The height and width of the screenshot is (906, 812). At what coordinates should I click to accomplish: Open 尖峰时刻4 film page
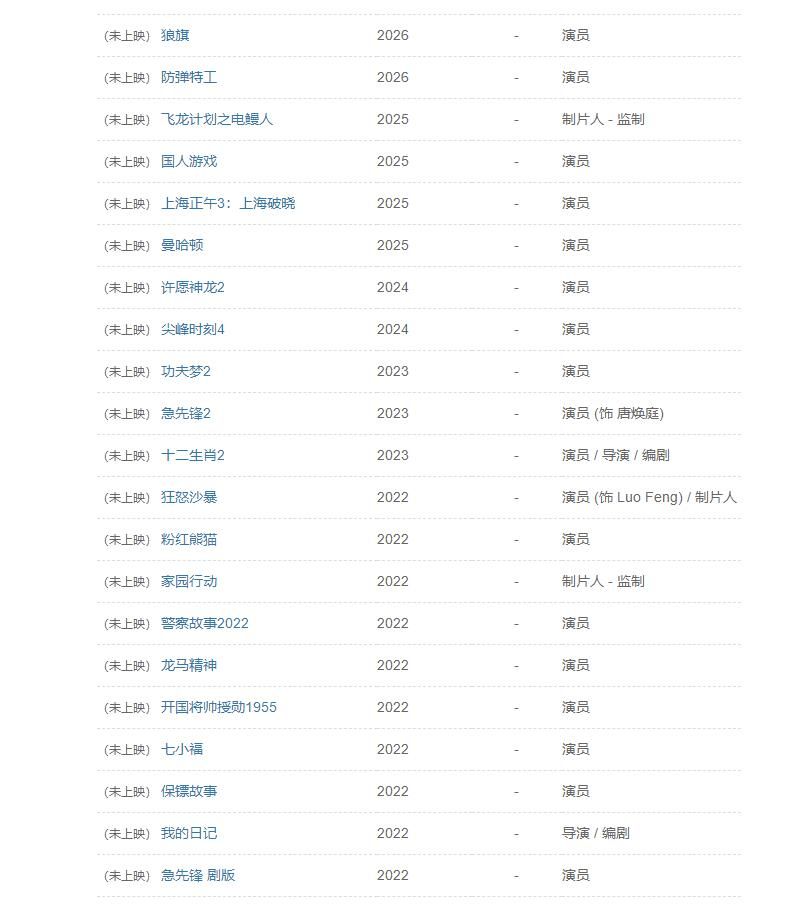click(193, 329)
